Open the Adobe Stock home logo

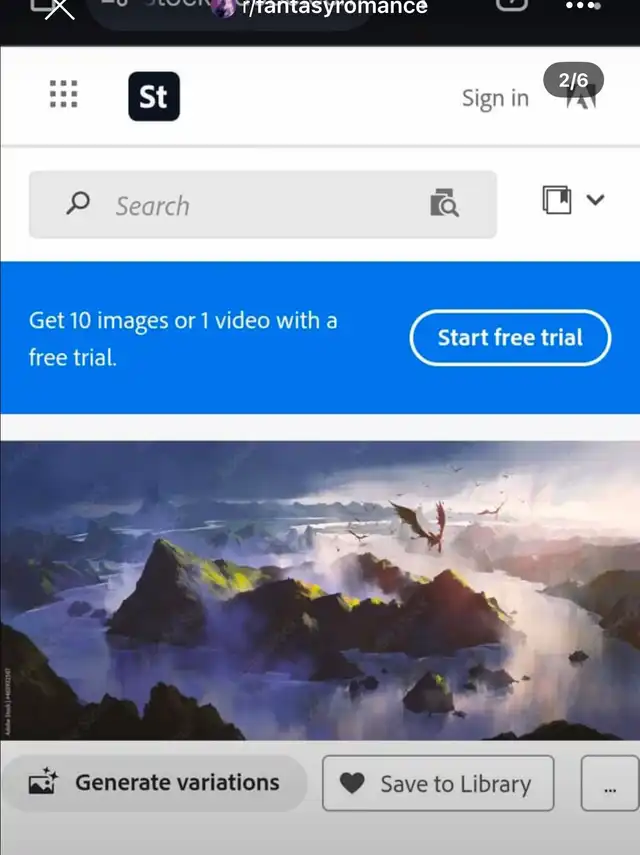point(154,97)
